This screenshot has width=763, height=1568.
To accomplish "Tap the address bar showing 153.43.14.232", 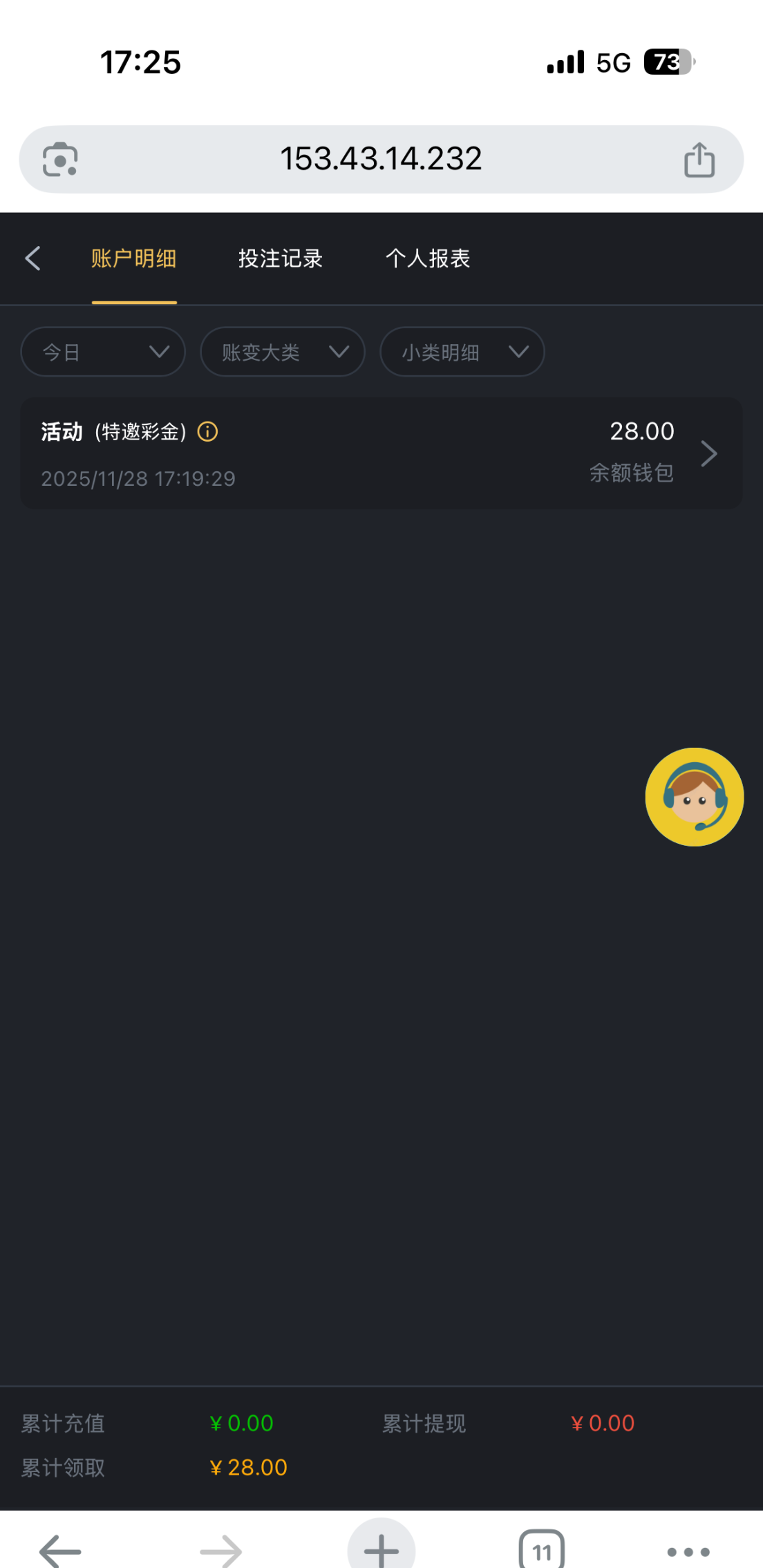I will 381,159.
